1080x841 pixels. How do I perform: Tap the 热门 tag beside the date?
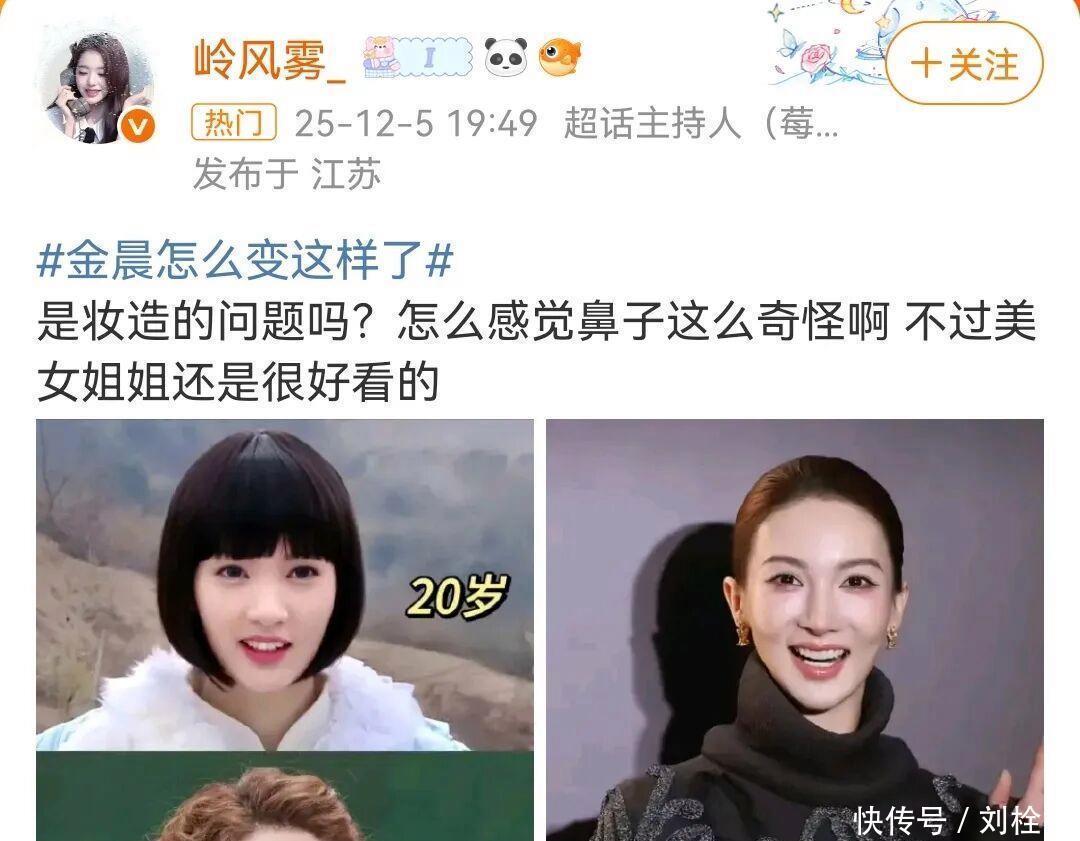(x=234, y=123)
